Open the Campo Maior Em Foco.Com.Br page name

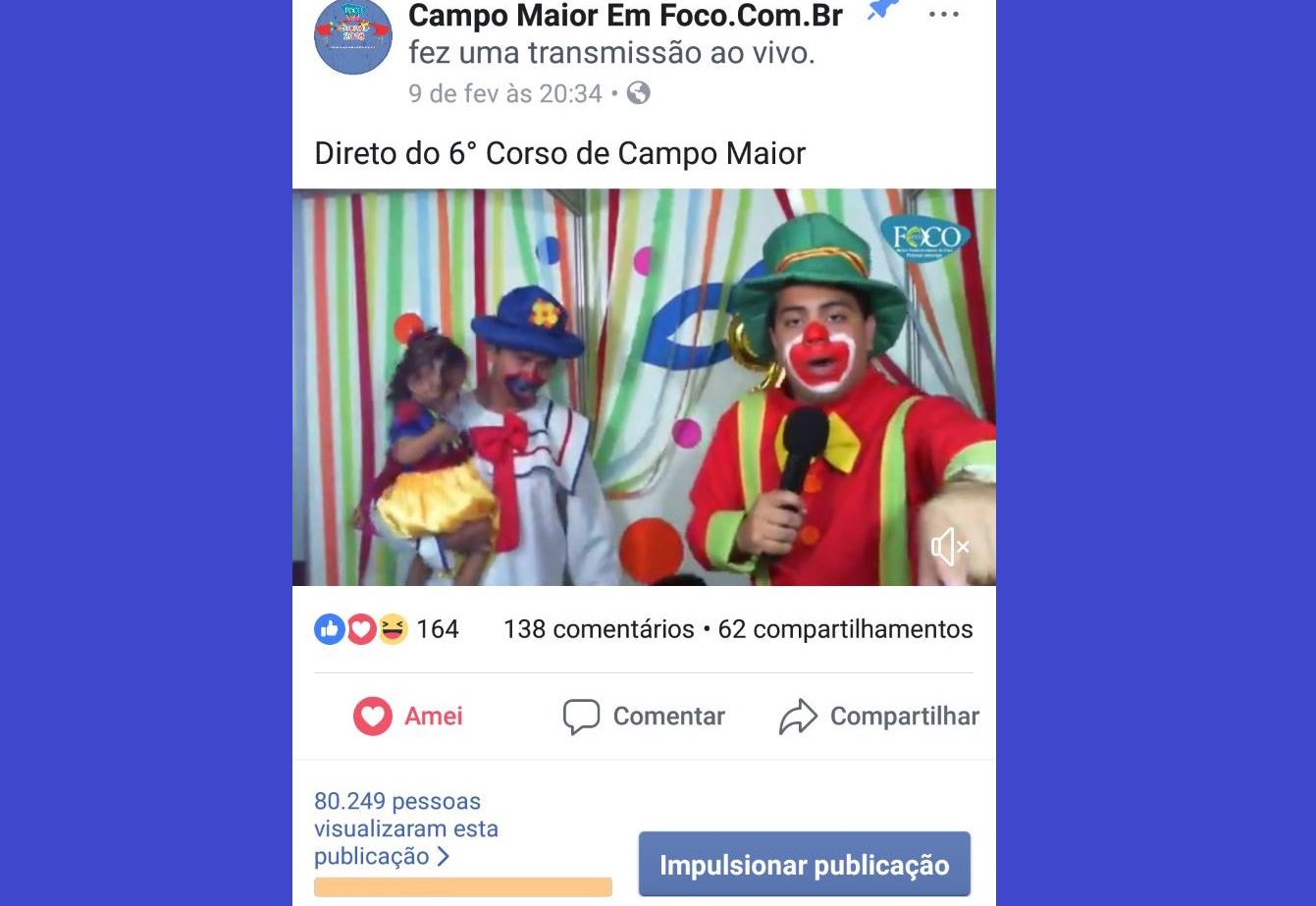(625, 16)
